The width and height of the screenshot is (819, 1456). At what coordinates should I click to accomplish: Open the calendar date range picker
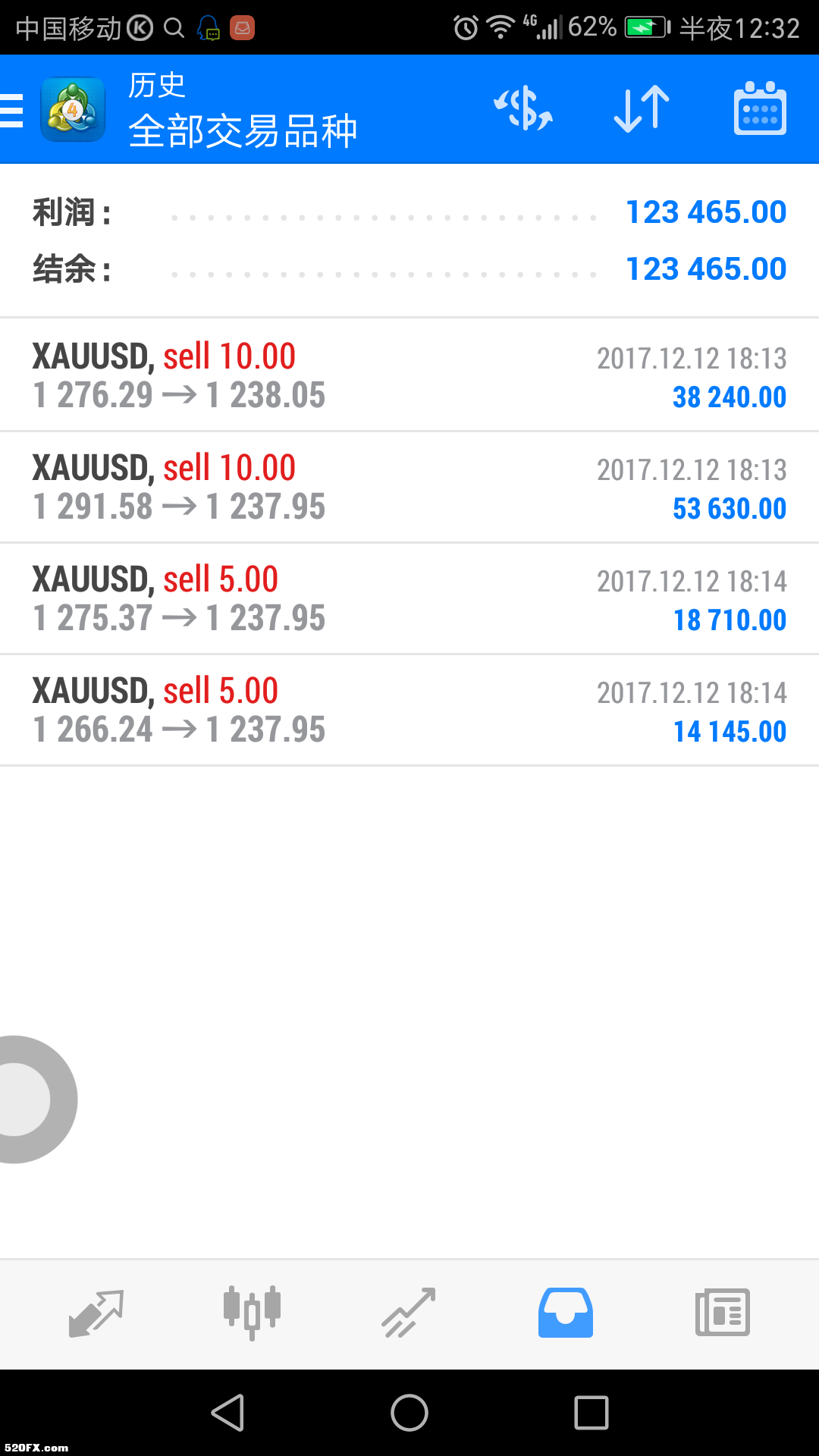[x=760, y=108]
